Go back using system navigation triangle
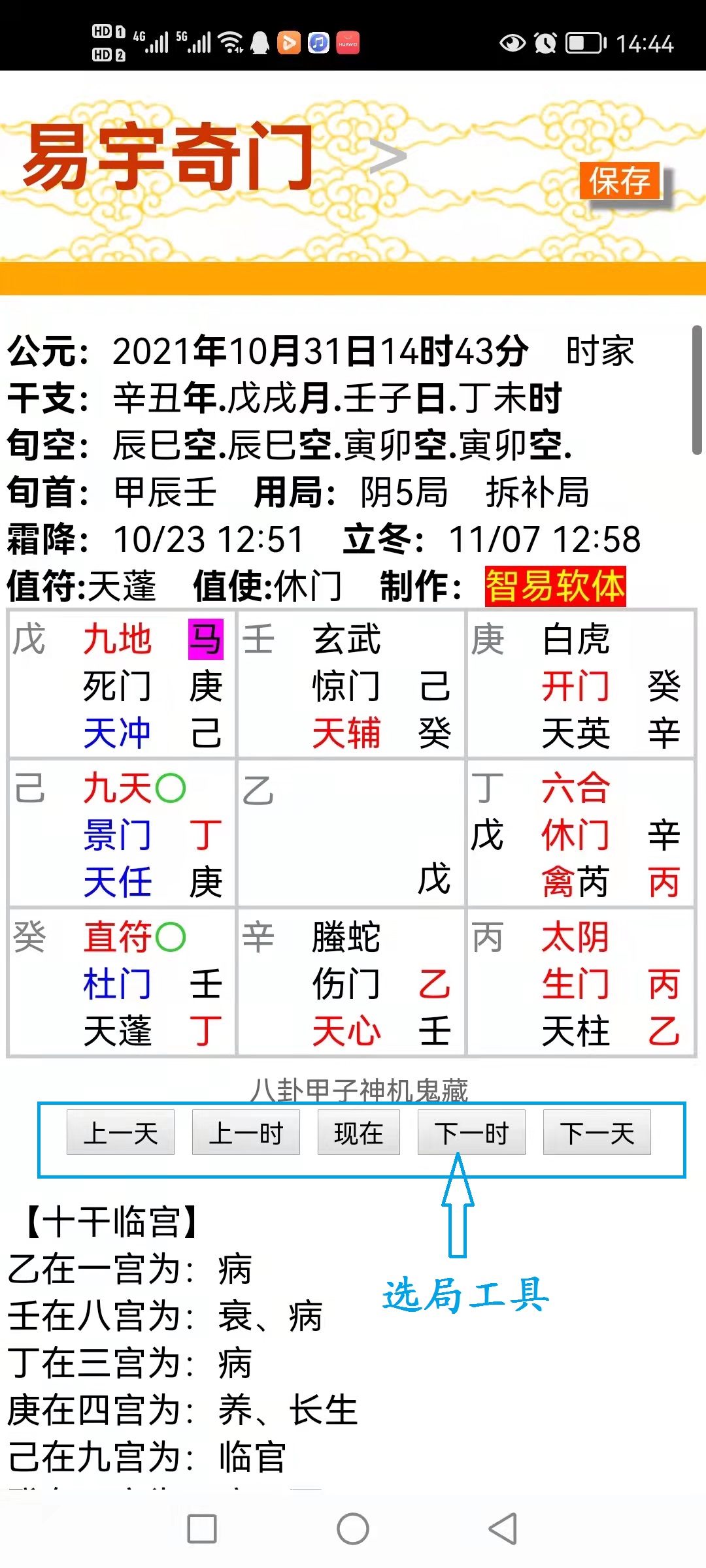706x1568 pixels. 503,1529
